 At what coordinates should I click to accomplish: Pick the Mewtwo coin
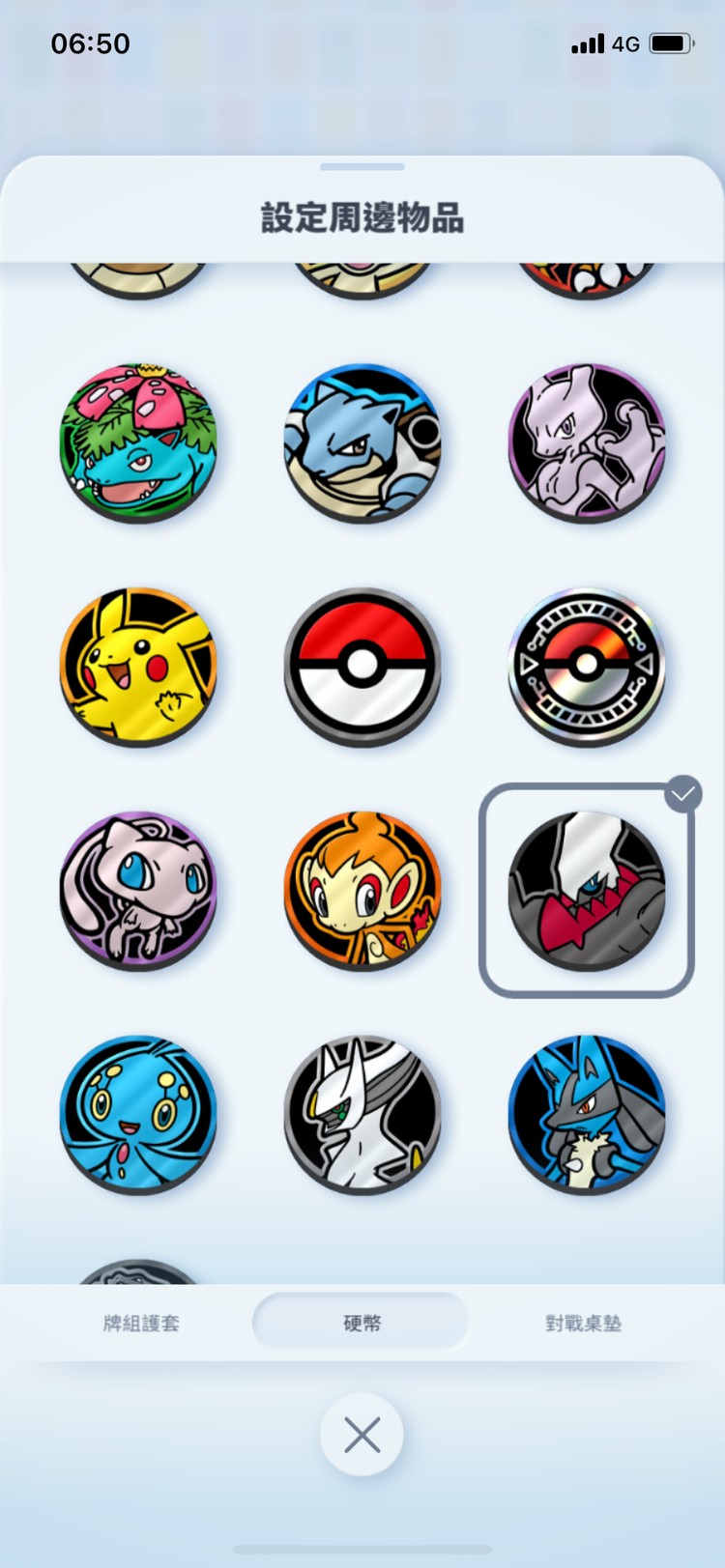tap(587, 443)
